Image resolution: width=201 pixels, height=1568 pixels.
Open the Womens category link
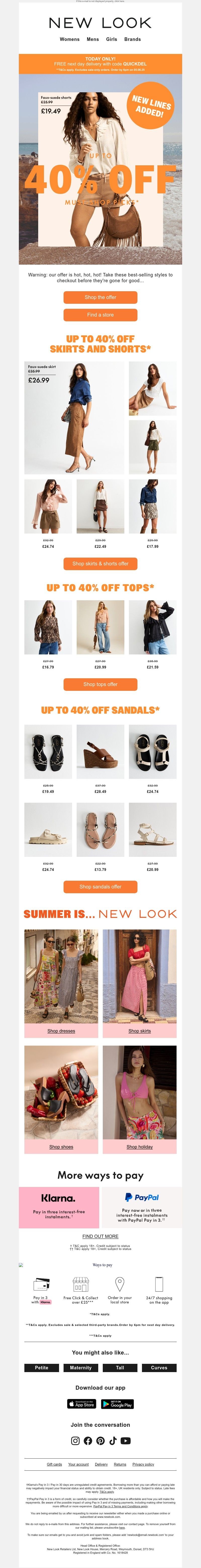coord(69,39)
